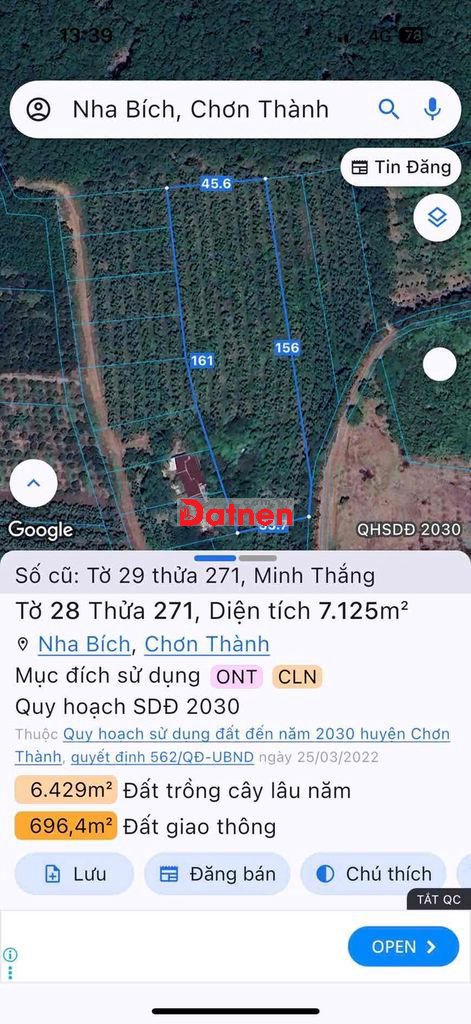Tap Đăng bán to list for sale
Screen dimensions: 471x1024
[217, 874]
